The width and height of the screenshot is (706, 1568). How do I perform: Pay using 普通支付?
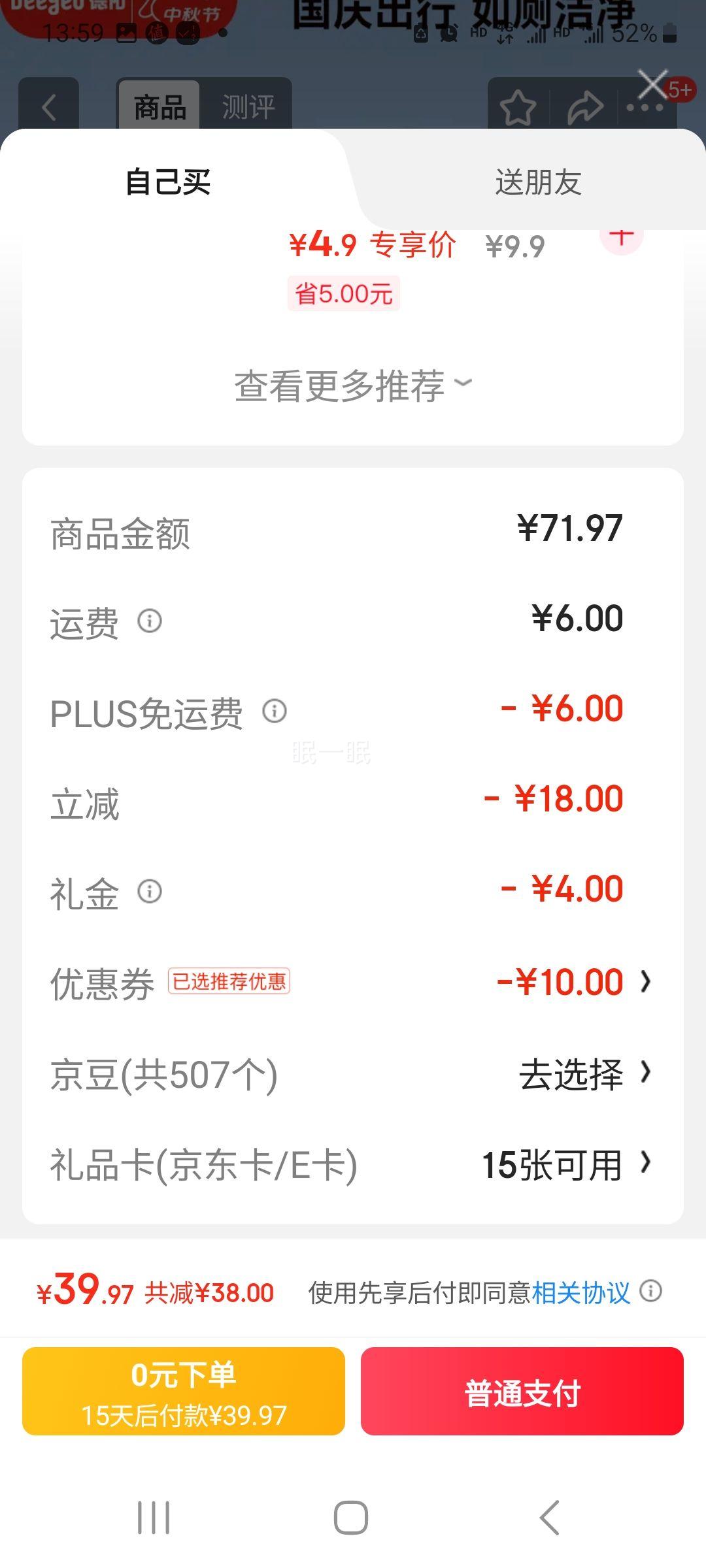coord(522,1392)
